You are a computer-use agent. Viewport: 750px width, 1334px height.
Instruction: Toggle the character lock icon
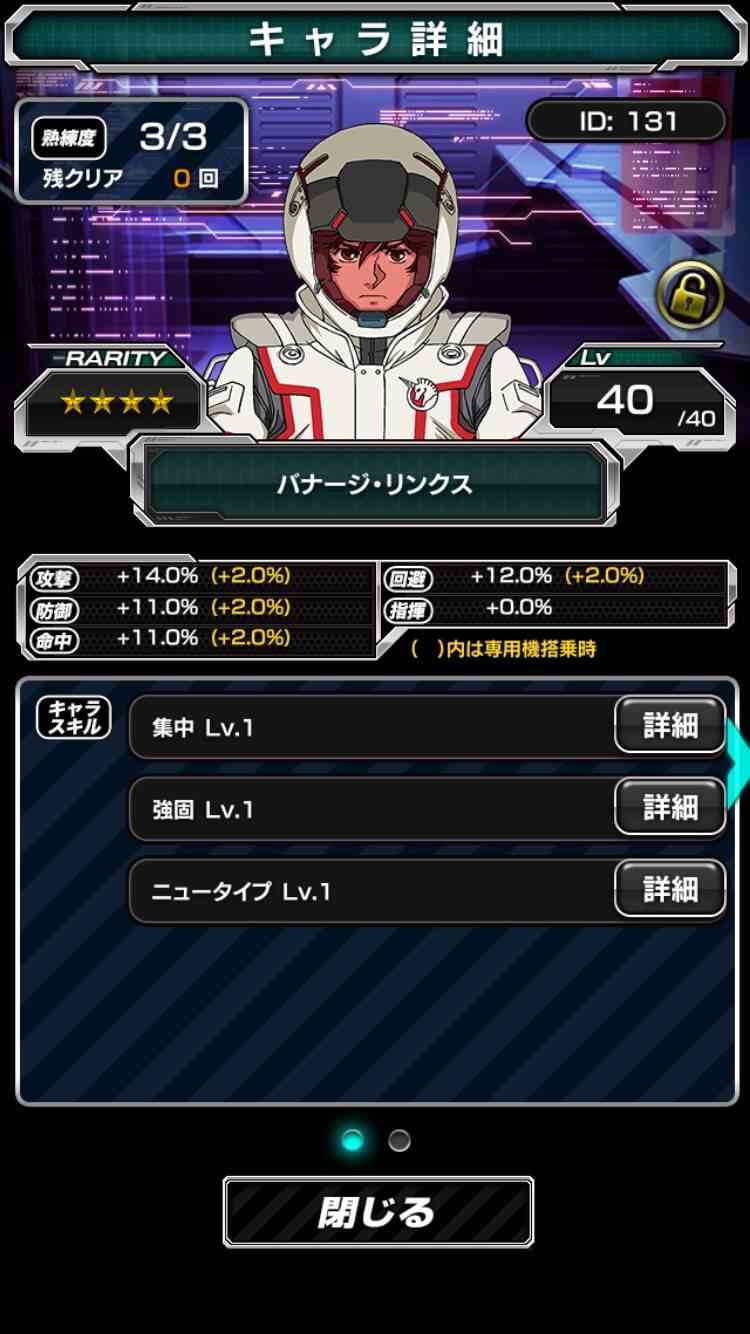coord(690,295)
